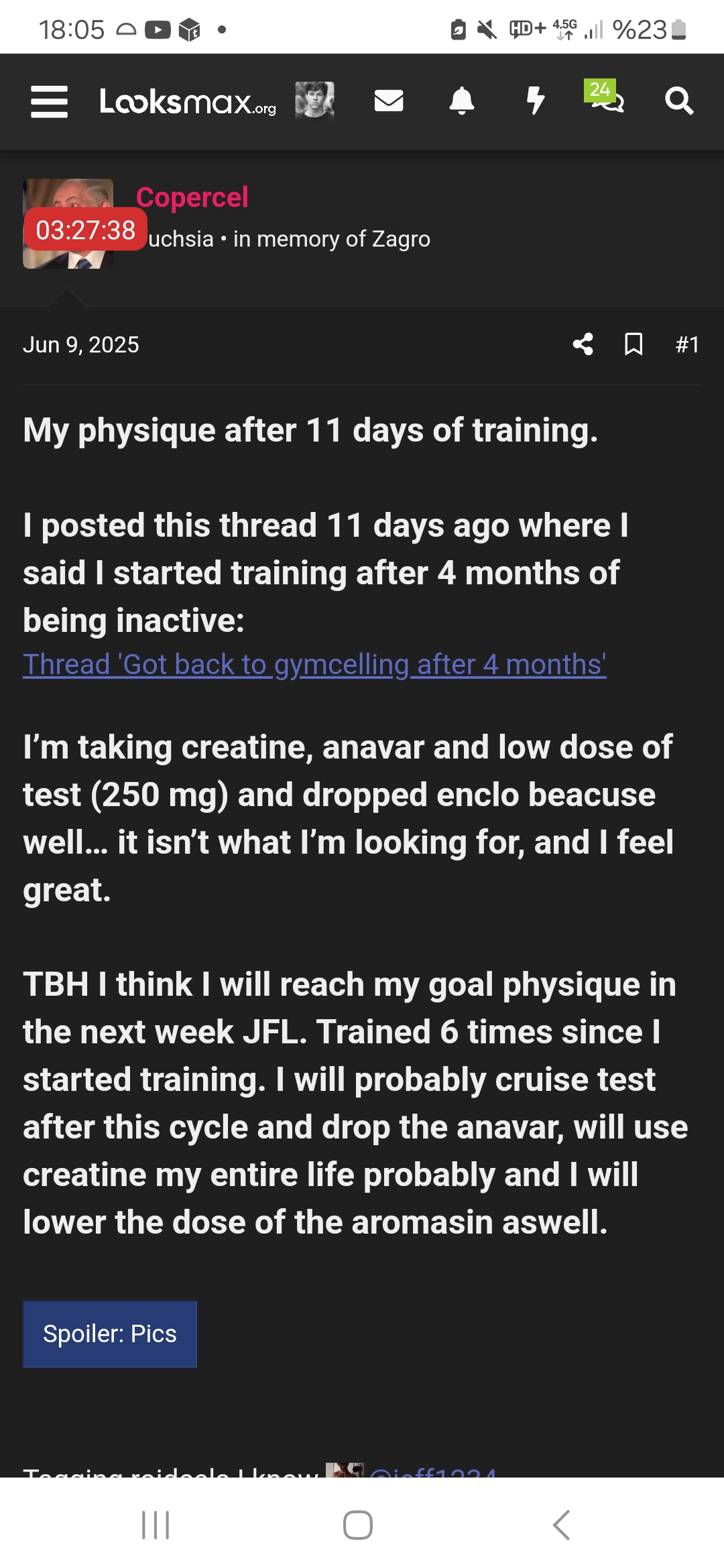Bookmark this post
The width and height of the screenshot is (724, 1568).
pos(633,344)
